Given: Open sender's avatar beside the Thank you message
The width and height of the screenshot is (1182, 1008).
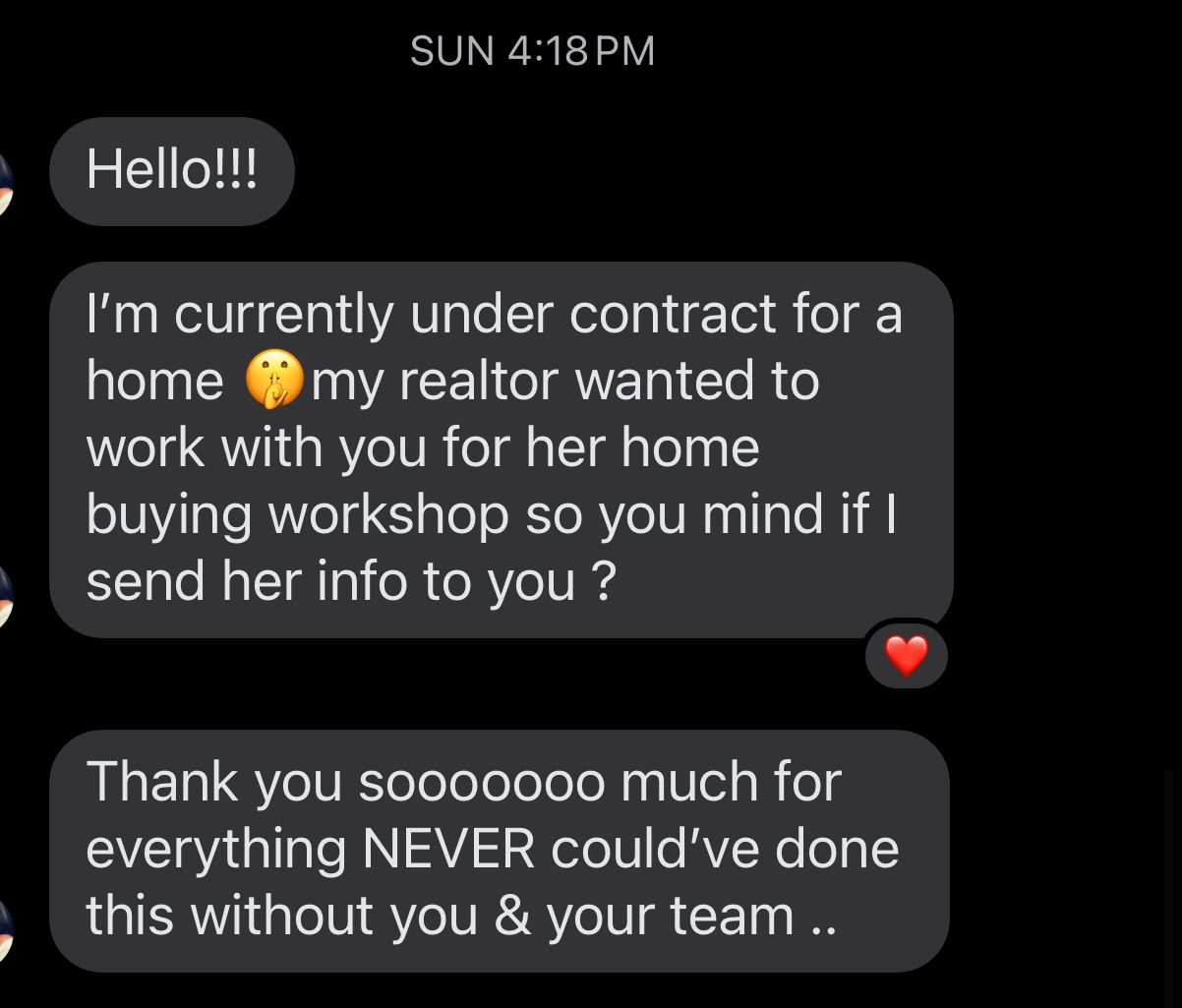Looking at the screenshot, I should 5,929.
